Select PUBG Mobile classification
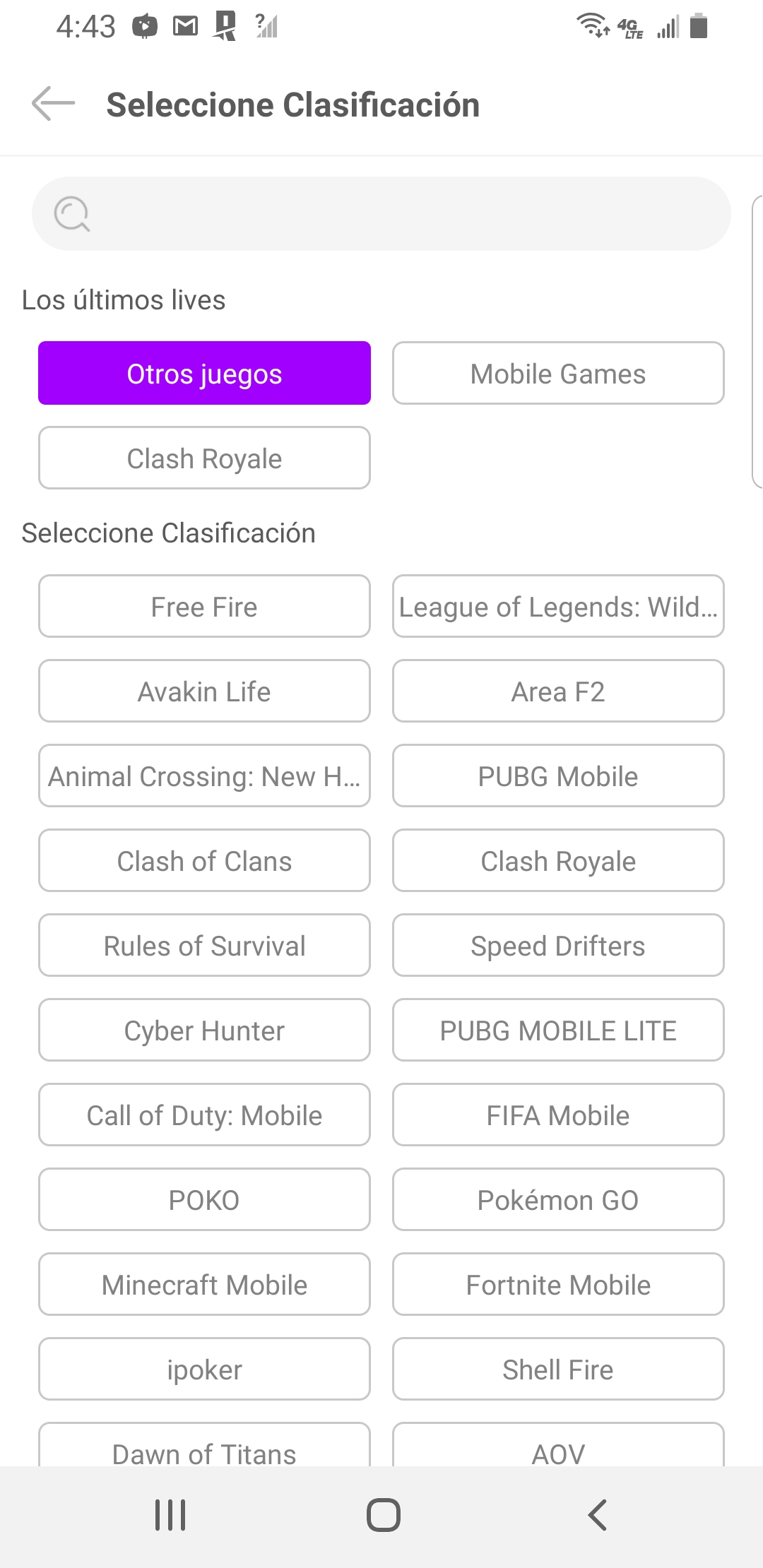The image size is (763, 1568). point(558,776)
